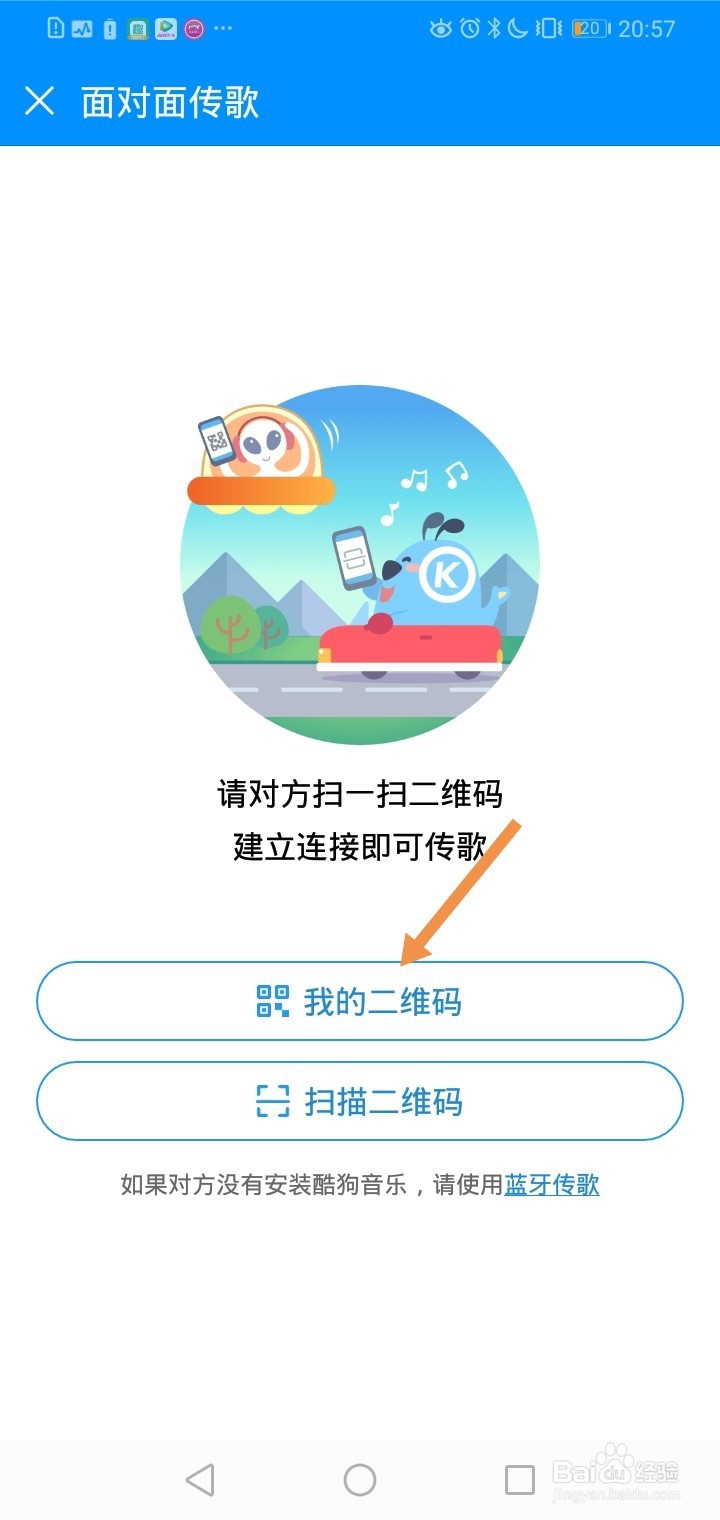Viewport: 720px width, 1520px height.
Task: Close the 面对面传歌 page with the X
Action: 41,101
